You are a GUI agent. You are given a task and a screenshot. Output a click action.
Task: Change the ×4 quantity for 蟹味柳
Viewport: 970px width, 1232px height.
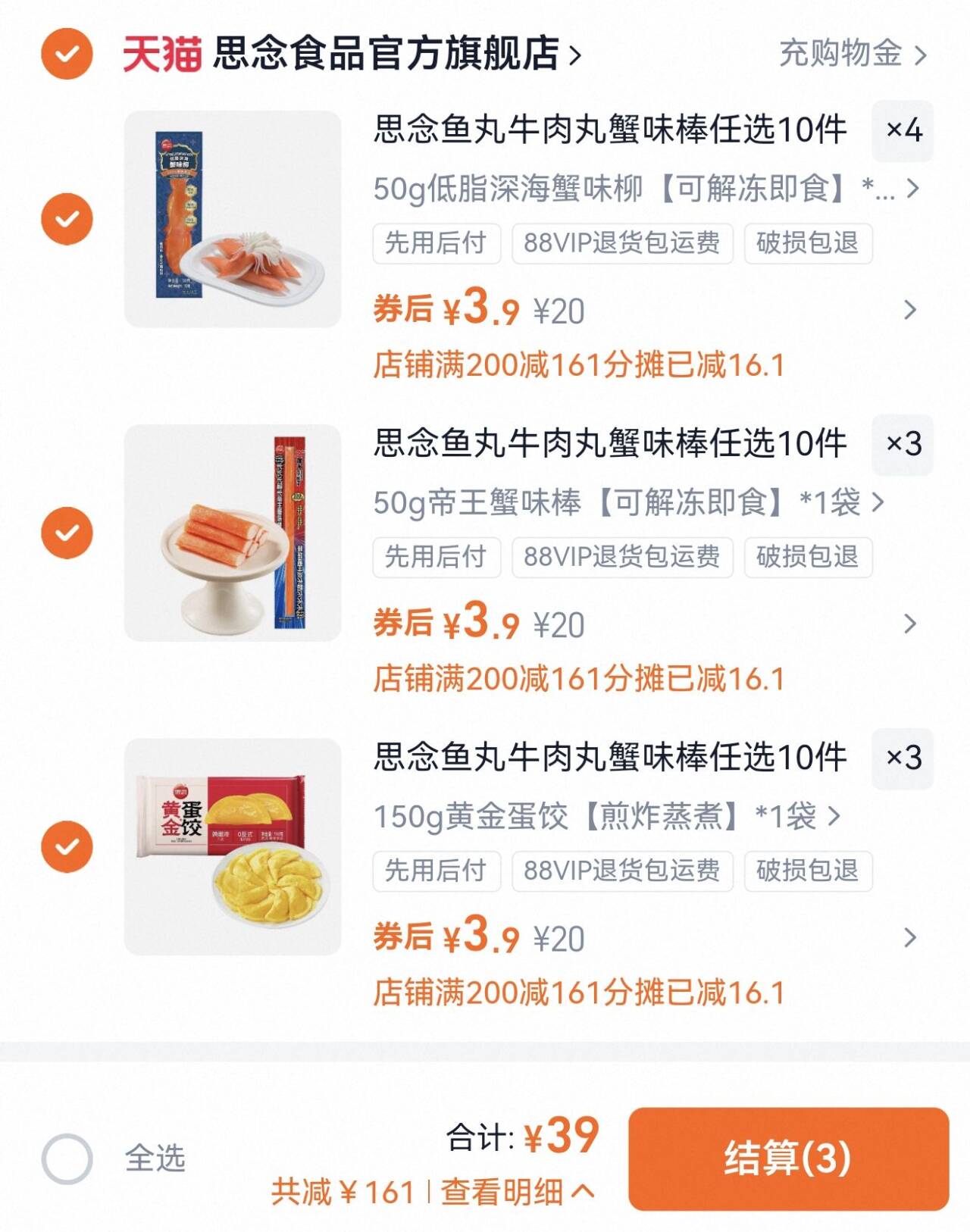tap(903, 130)
